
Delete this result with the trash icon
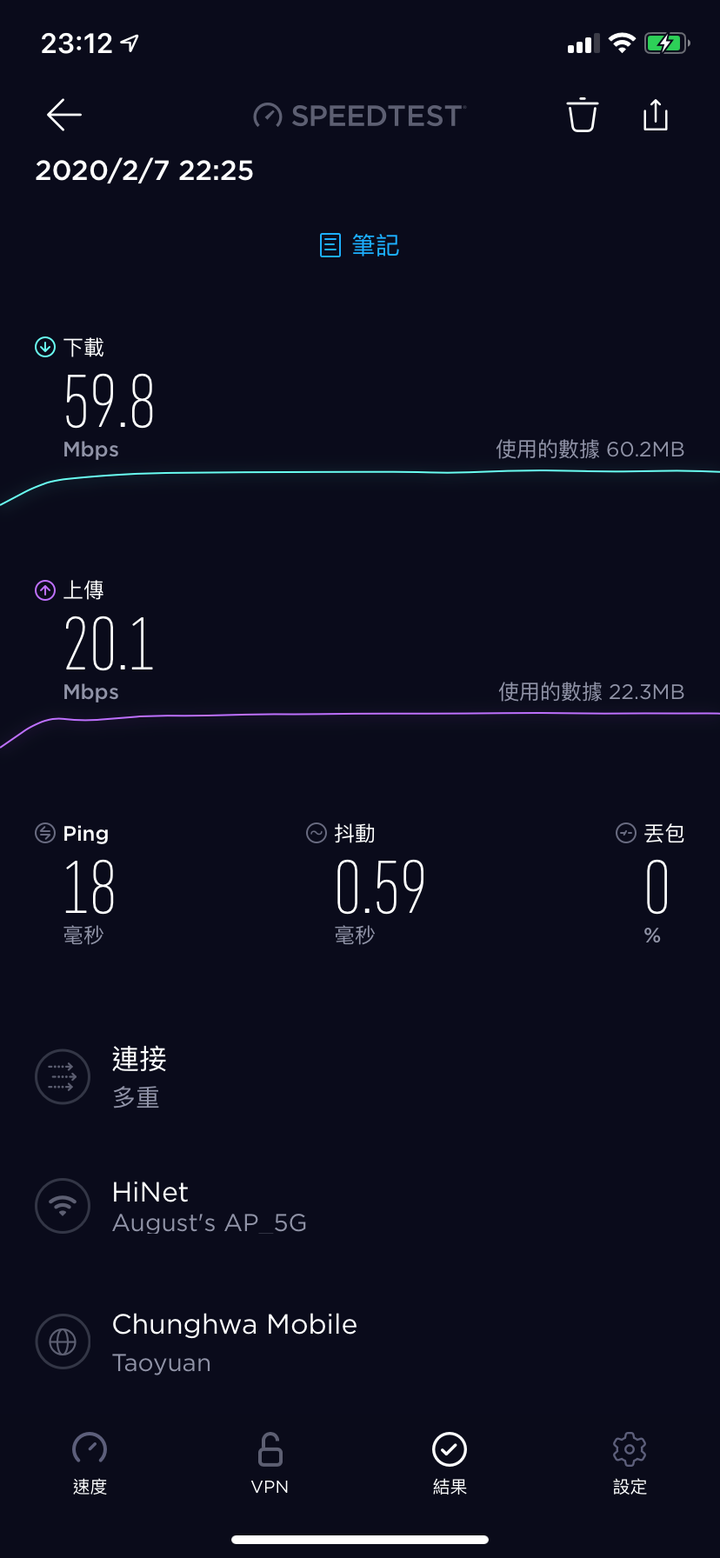coord(582,115)
